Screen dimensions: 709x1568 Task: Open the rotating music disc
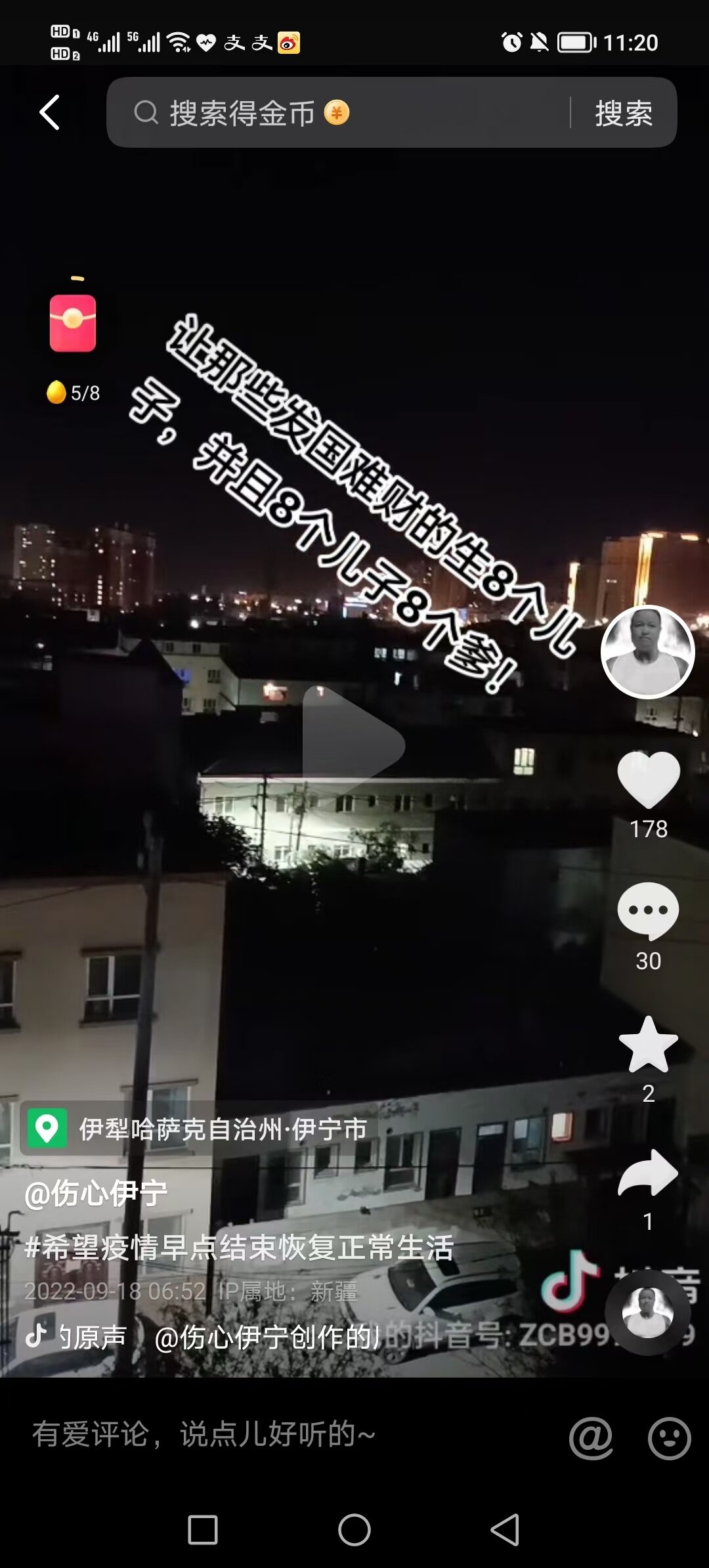pos(647,1313)
